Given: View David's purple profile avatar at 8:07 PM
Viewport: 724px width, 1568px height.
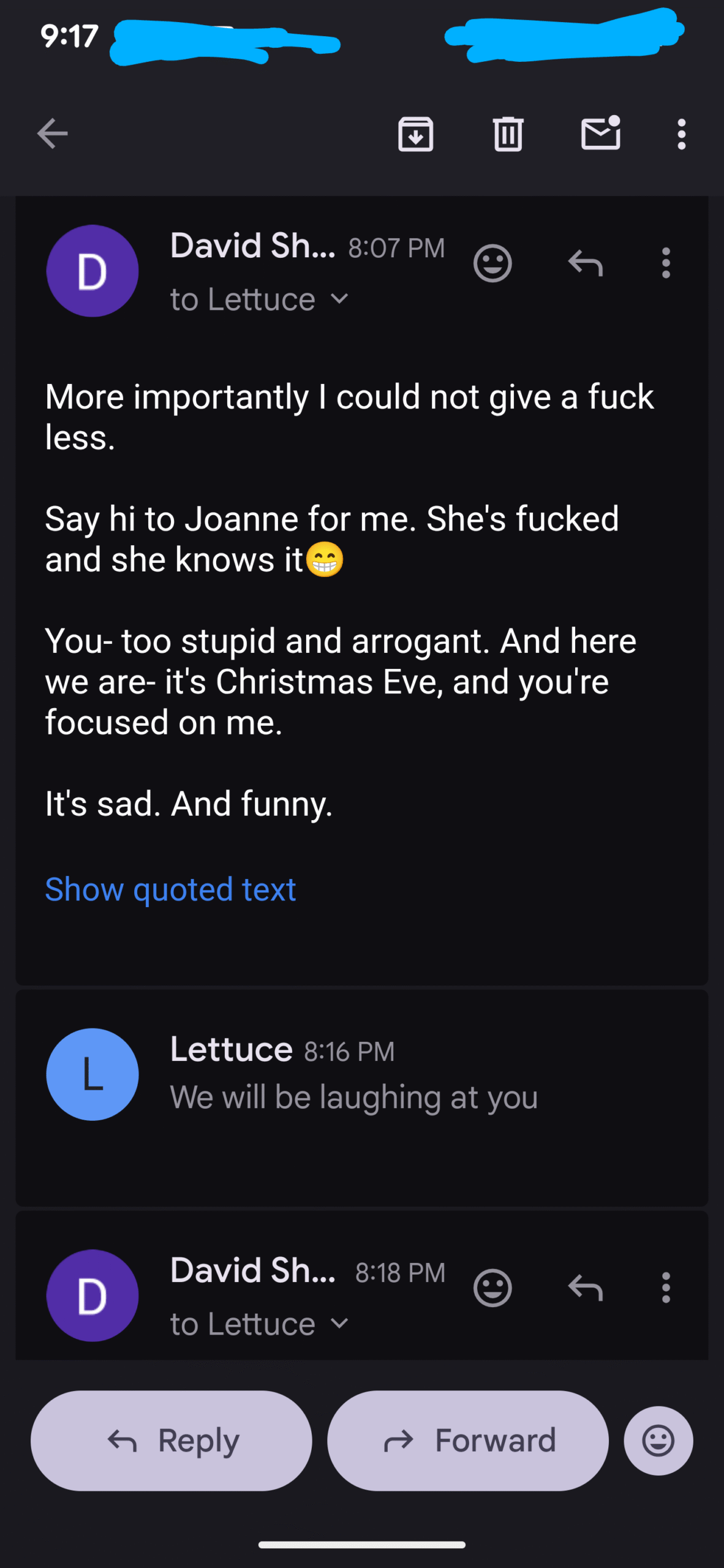Looking at the screenshot, I should coord(92,271).
